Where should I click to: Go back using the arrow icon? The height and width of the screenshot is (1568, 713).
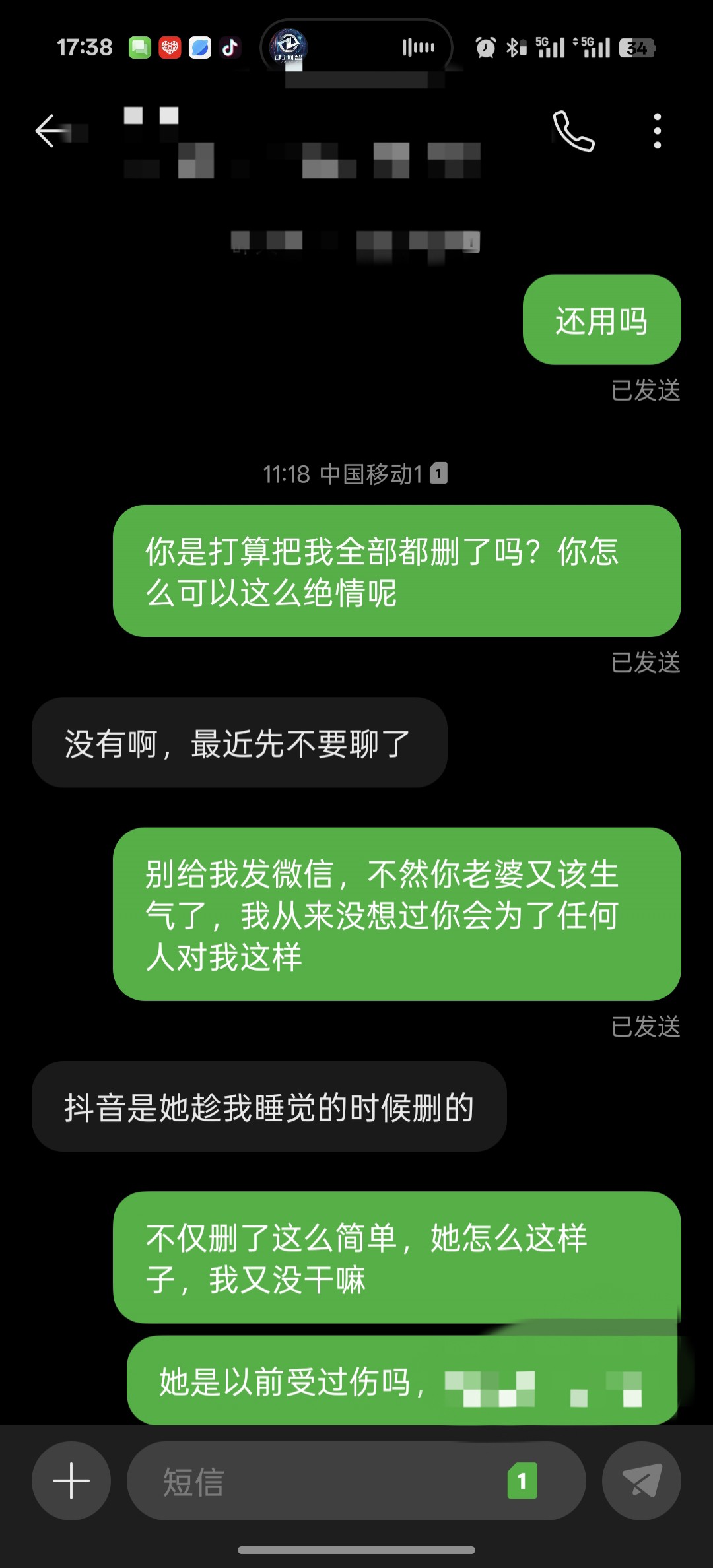[53, 131]
